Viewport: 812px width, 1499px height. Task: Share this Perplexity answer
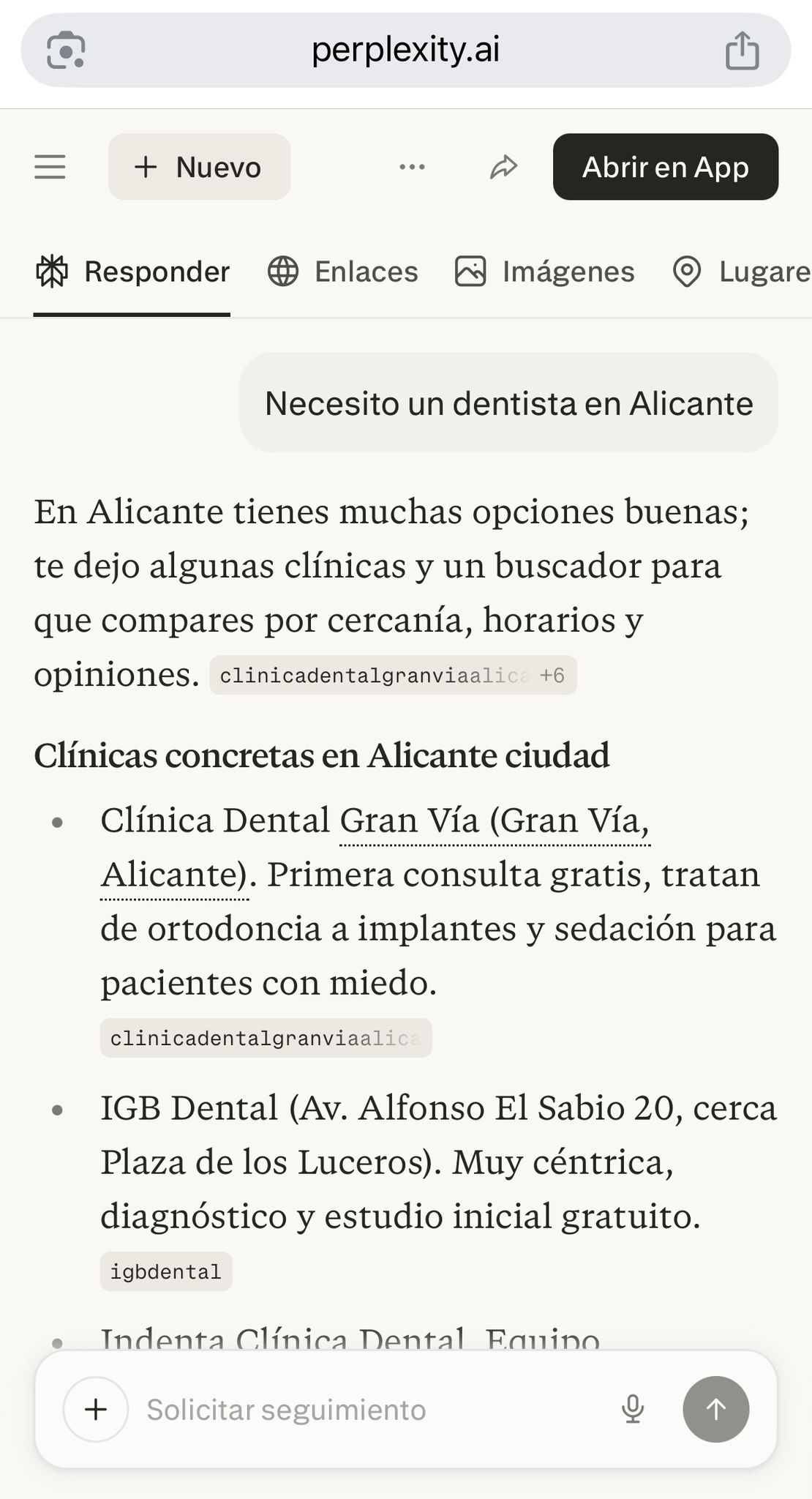[503, 167]
